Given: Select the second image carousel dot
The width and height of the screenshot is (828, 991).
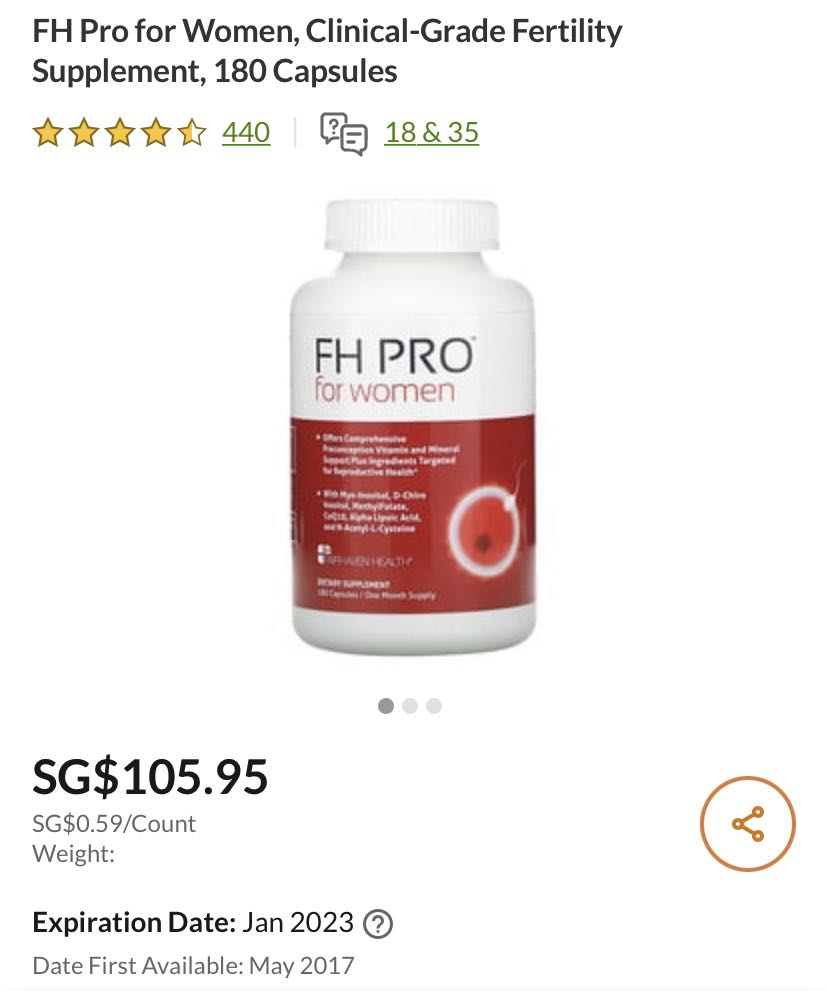Looking at the screenshot, I should pos(410,706).
